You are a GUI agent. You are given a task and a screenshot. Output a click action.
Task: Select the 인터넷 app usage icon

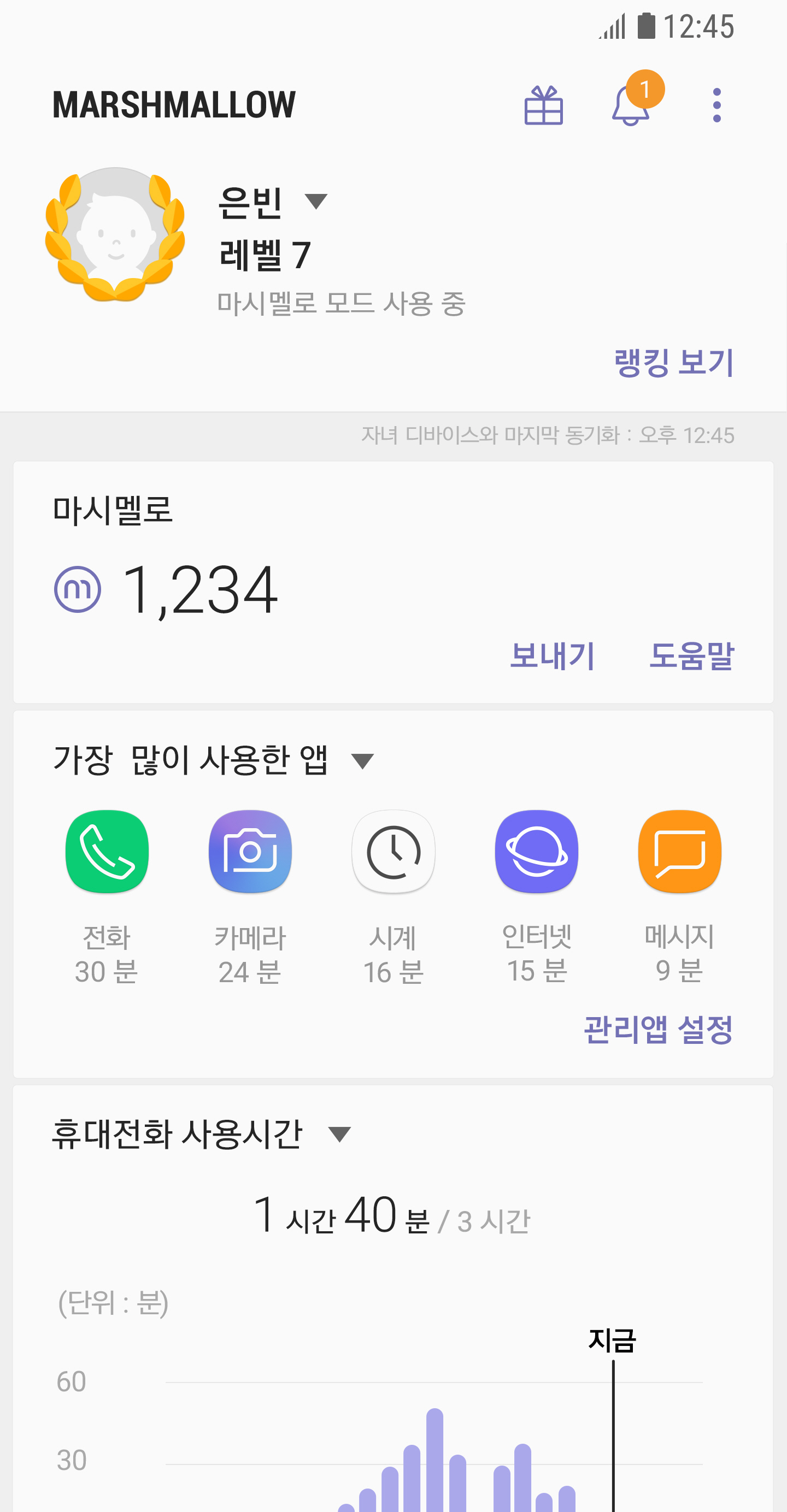tap(536, 852)
